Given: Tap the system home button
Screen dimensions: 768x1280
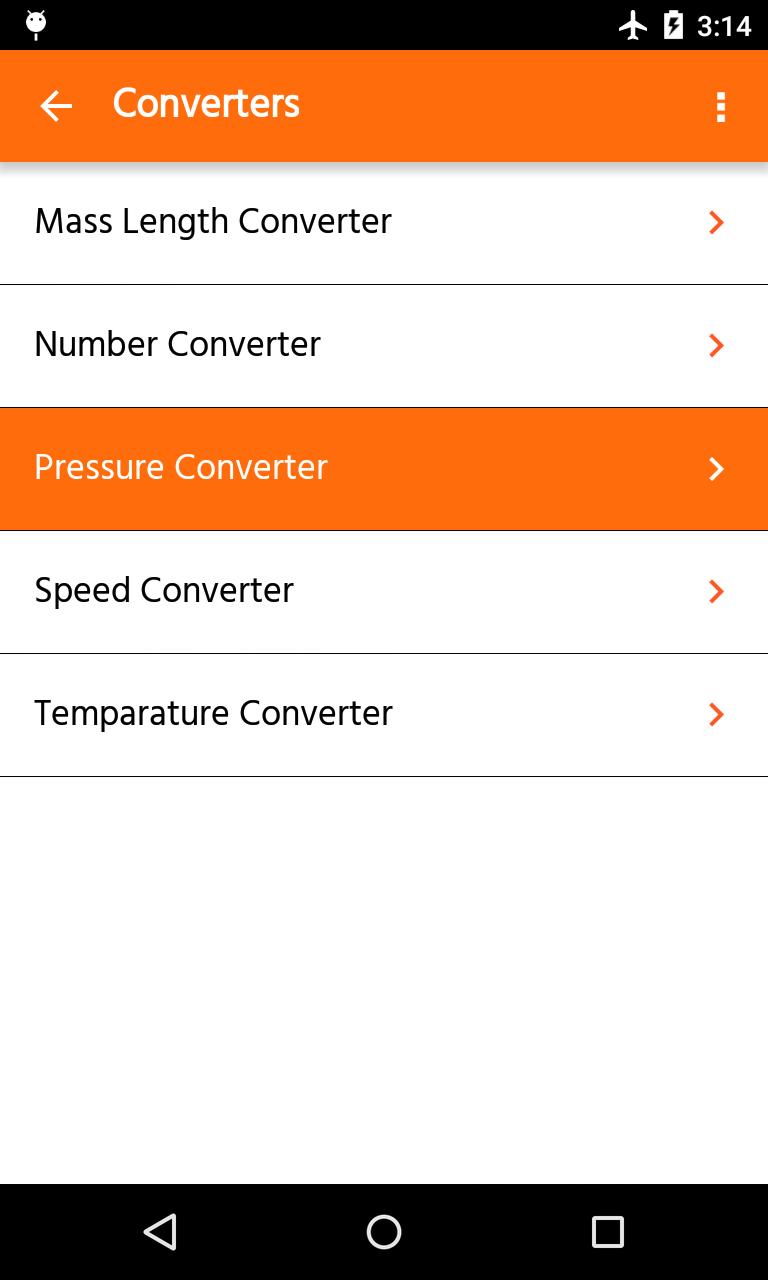Looking at the screenshot, I should point(384,1232).
